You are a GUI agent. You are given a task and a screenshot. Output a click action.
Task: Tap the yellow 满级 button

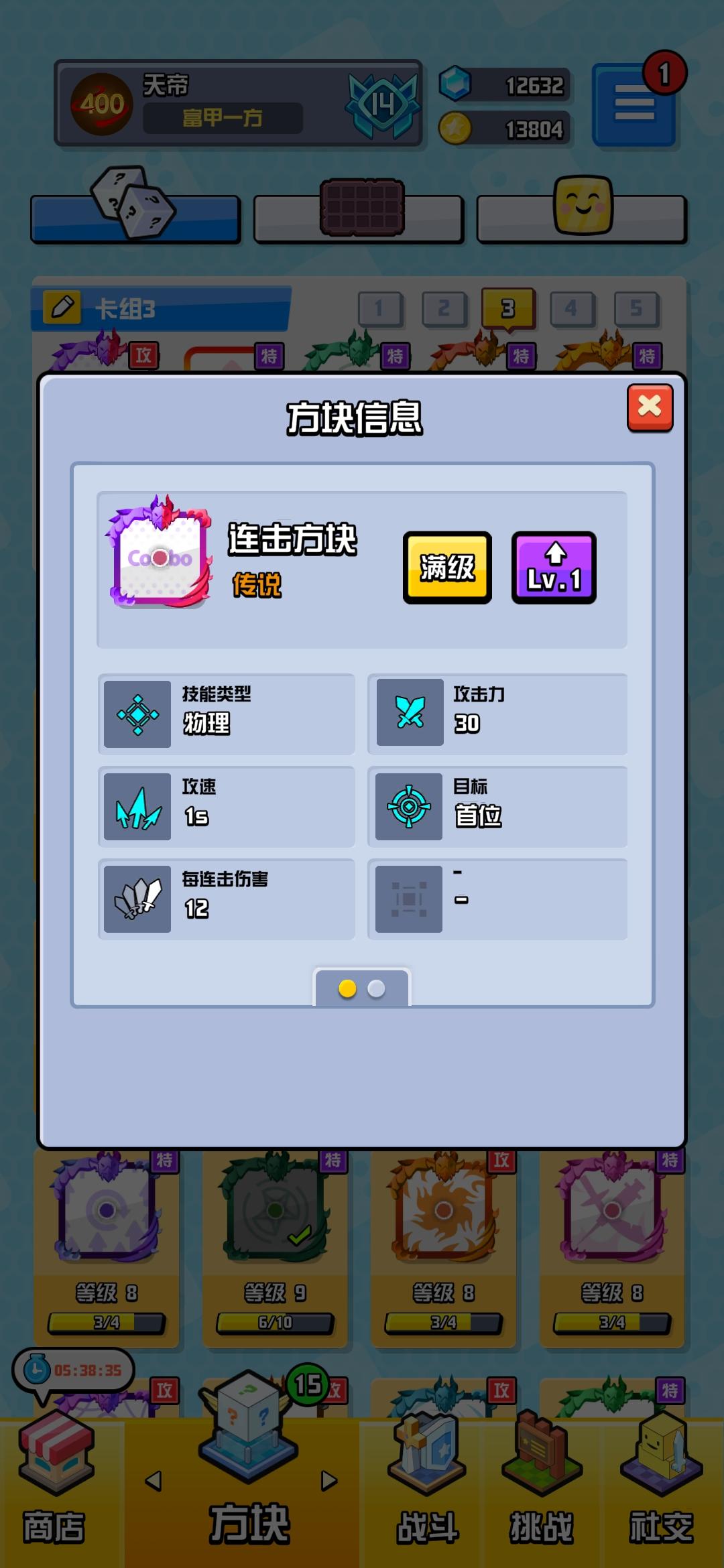click(447, 568)
